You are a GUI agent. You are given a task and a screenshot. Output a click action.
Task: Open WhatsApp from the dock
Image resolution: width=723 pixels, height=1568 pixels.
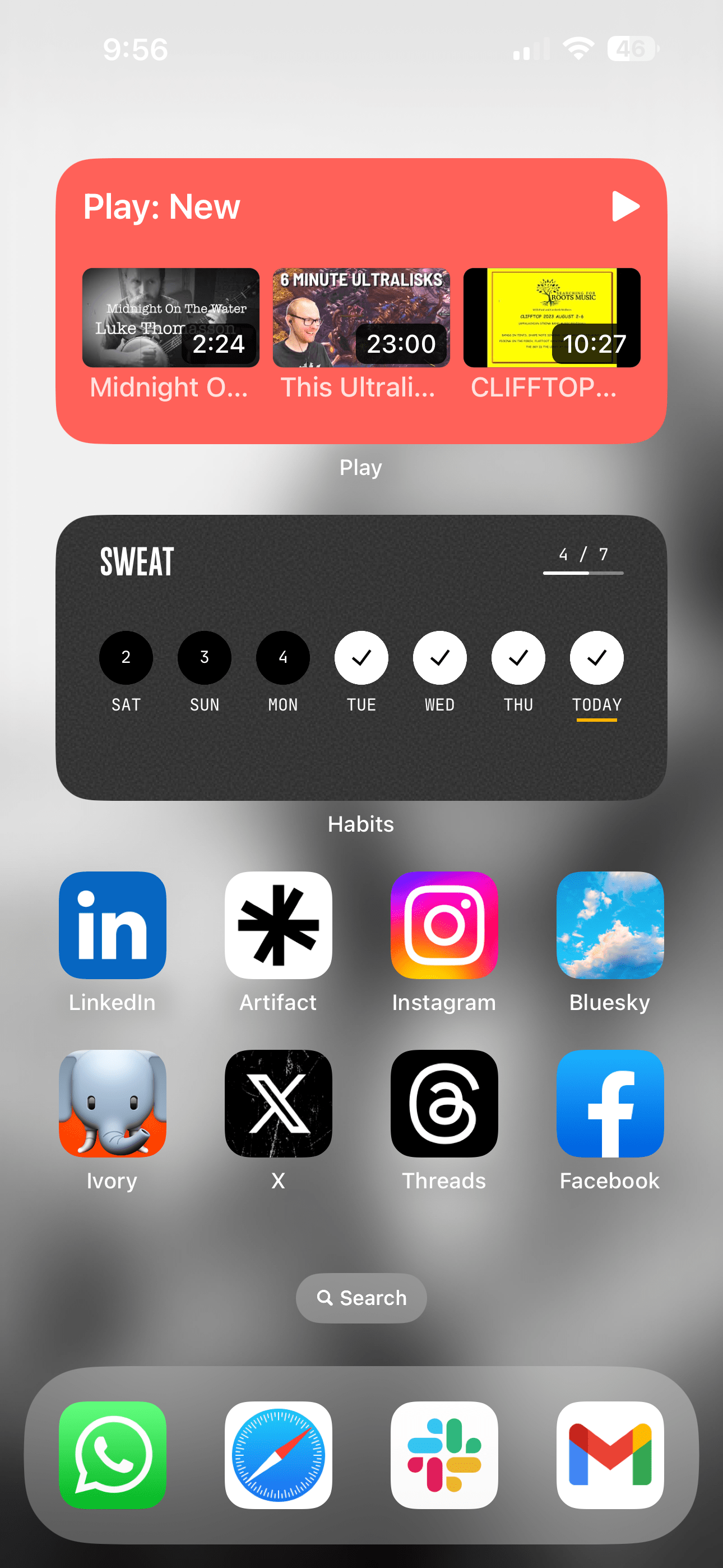pos(113,1455)
